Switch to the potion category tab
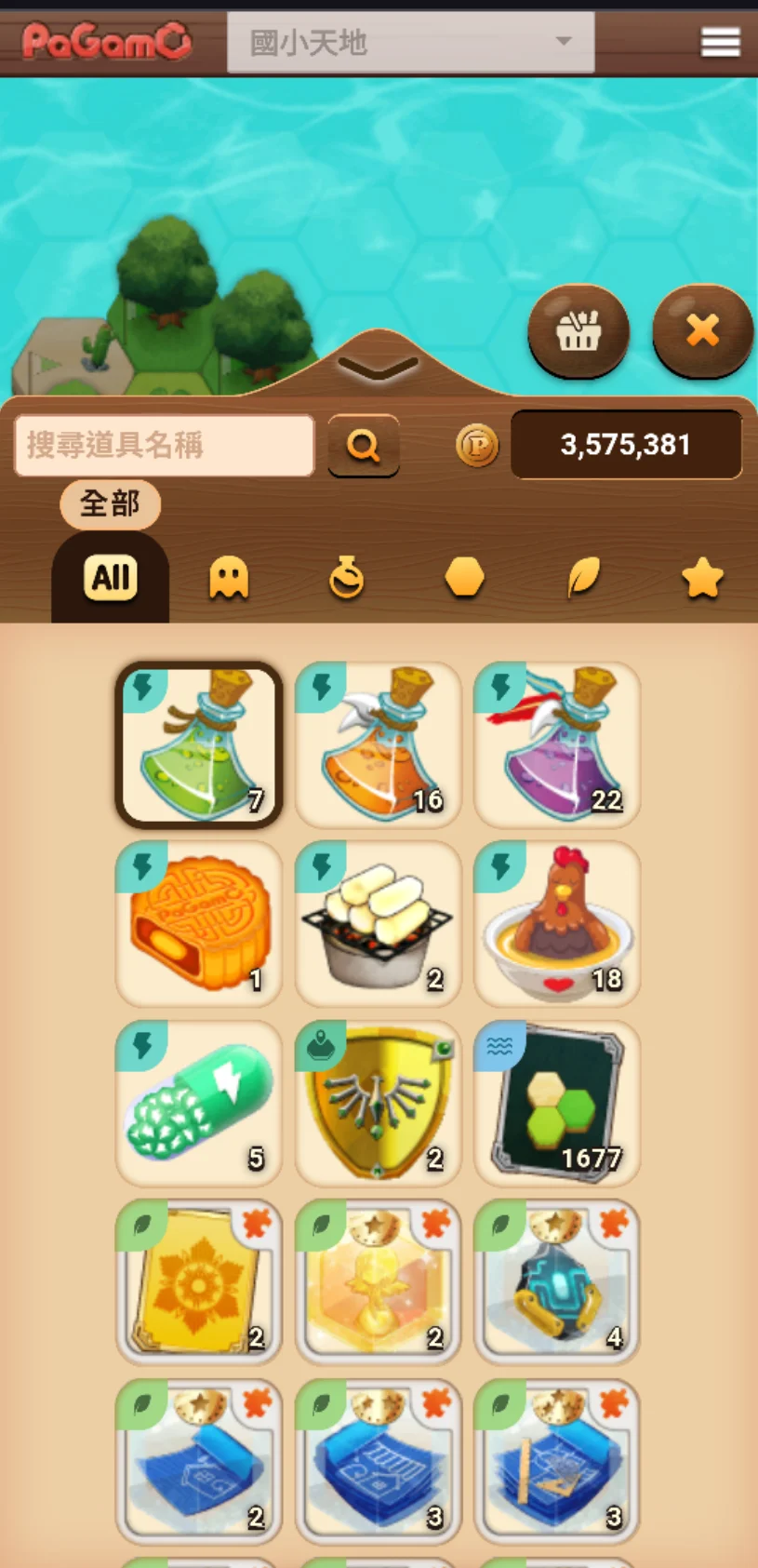This screenshot has height=1568, width=758. pyautogui.click(x=347, y=578)
